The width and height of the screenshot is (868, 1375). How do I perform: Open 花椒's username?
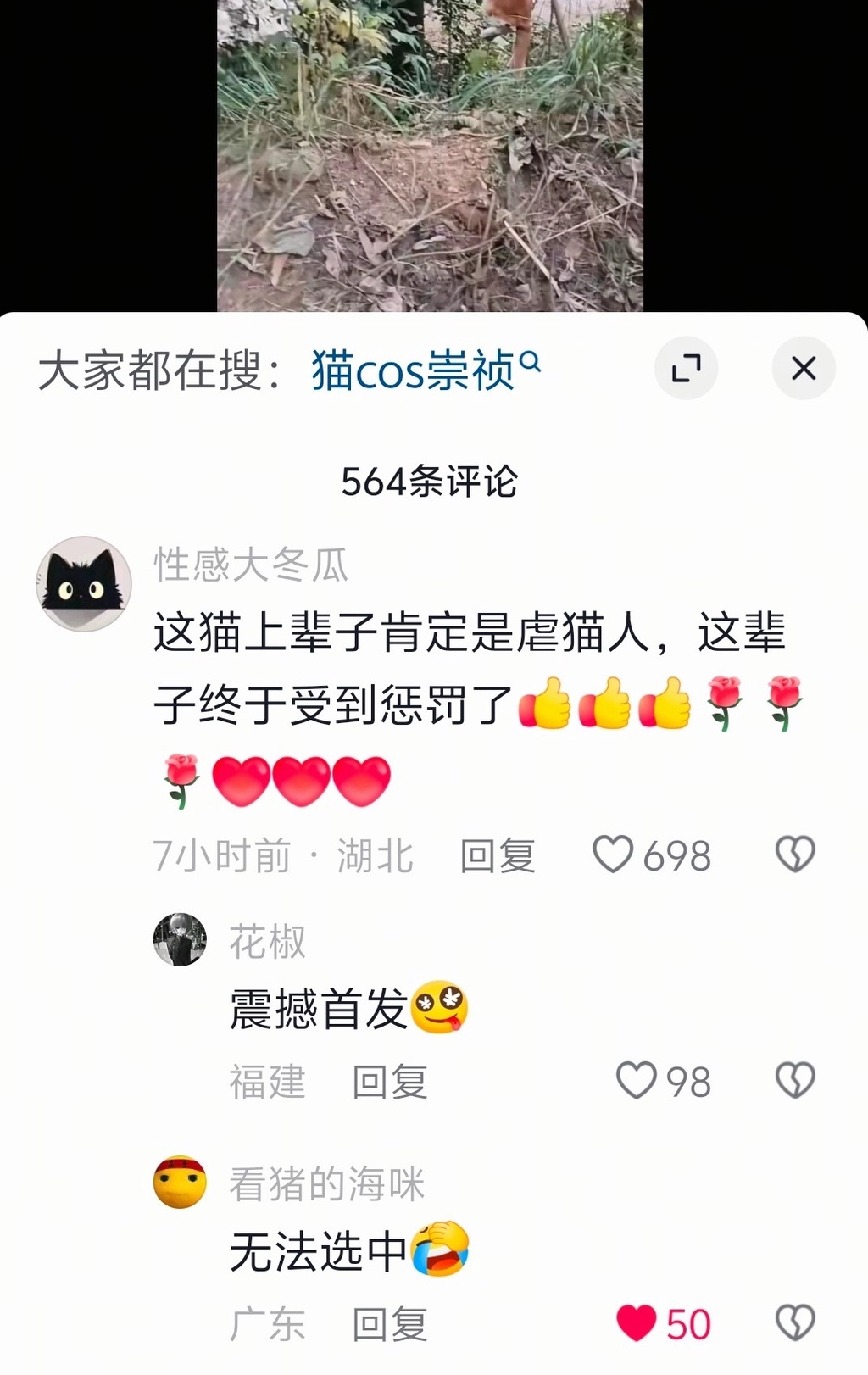267,942
